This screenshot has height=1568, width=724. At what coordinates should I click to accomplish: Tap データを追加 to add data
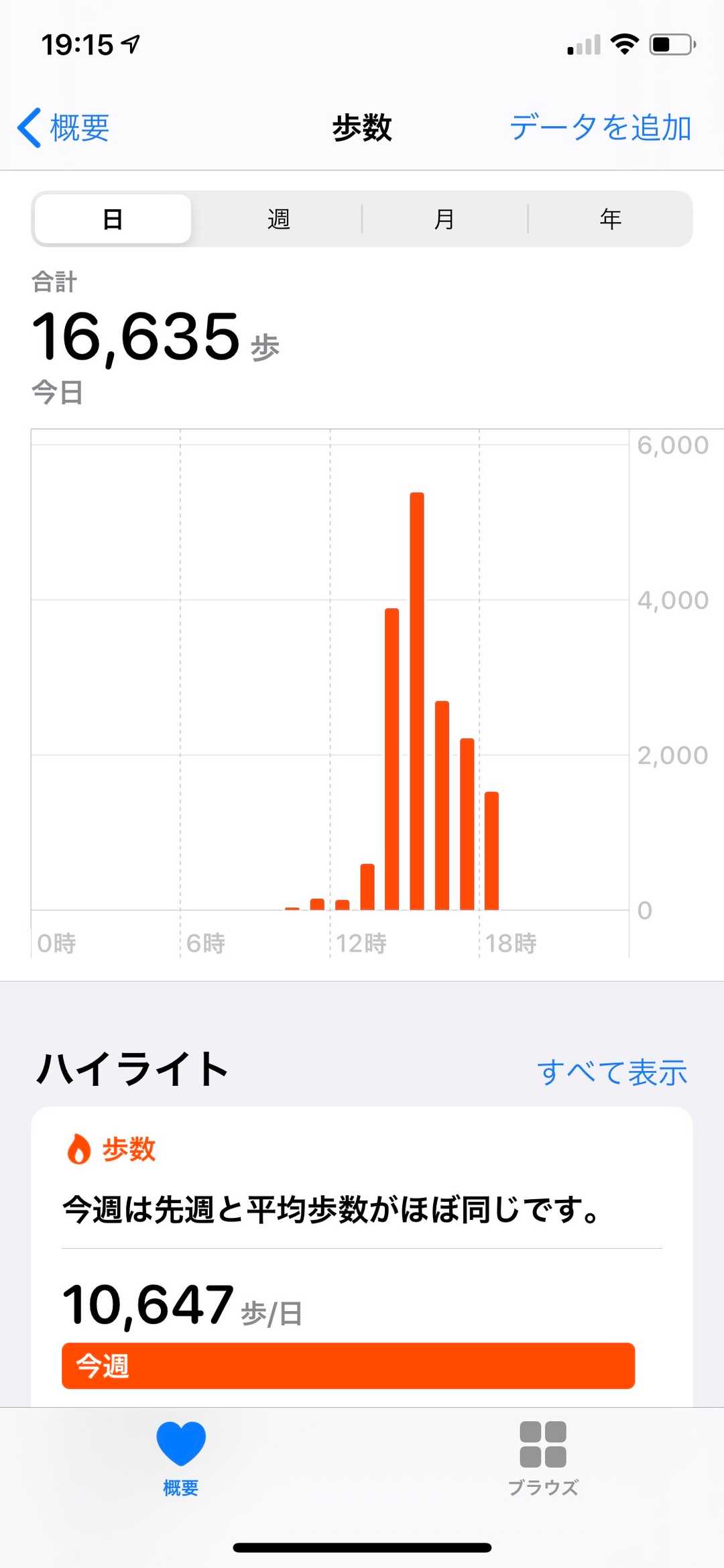600,127
